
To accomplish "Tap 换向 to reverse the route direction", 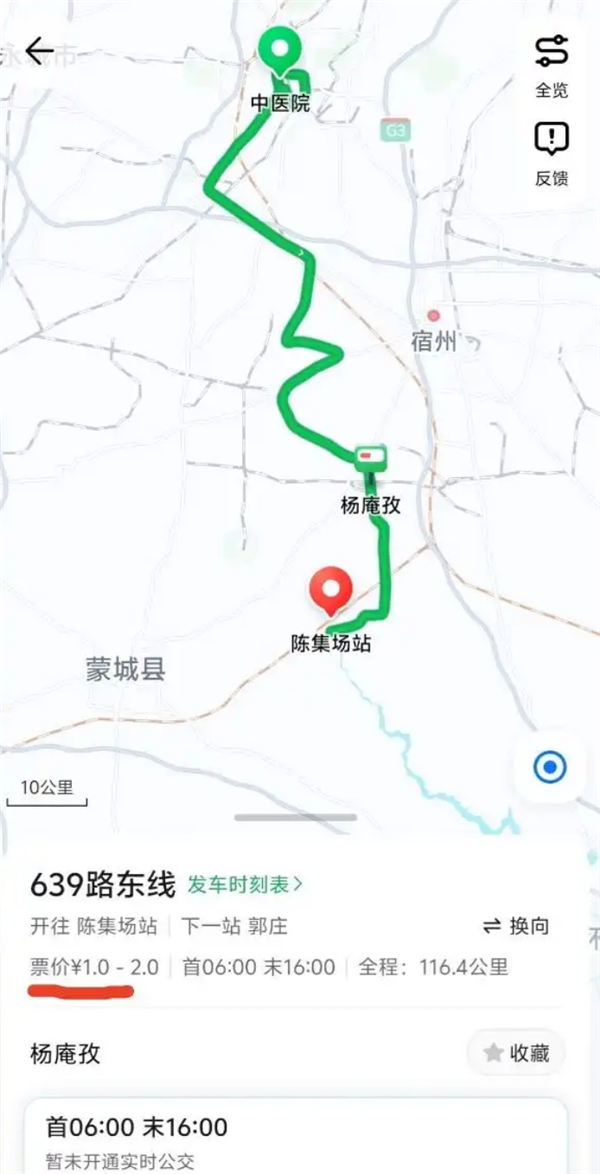I will 516,926.
